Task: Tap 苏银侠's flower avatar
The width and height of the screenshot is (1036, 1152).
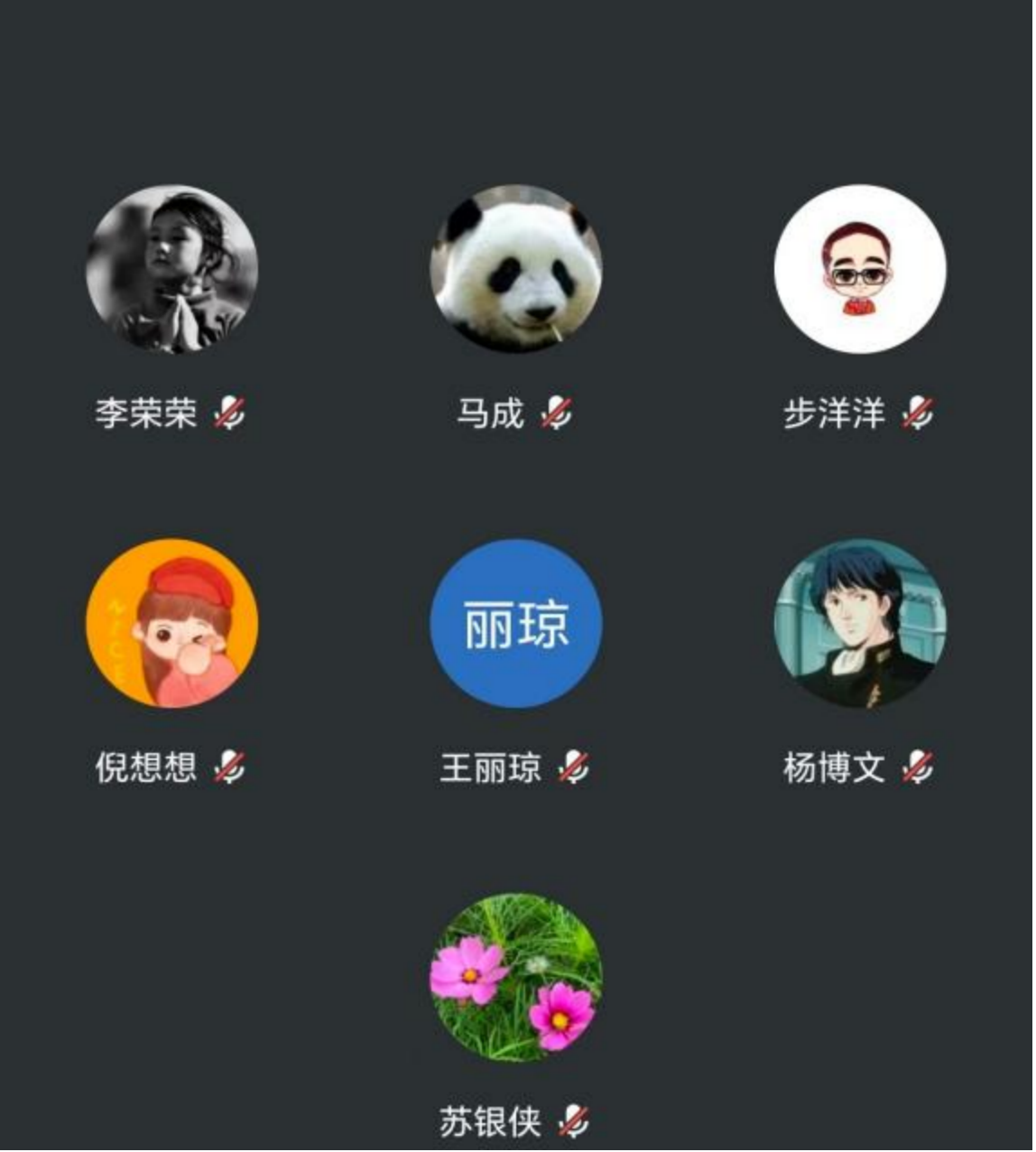Action: point(516,977)
